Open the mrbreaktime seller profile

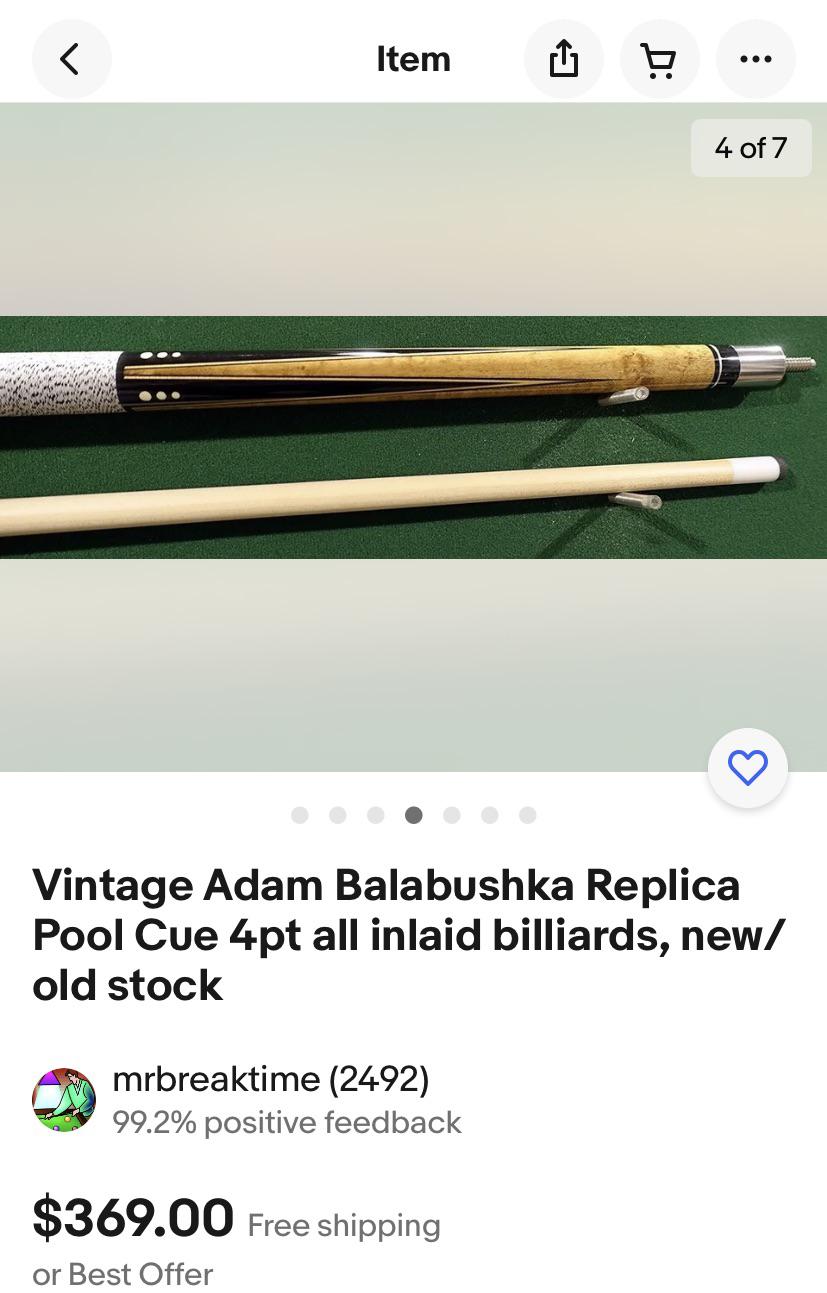point(270,1080)
